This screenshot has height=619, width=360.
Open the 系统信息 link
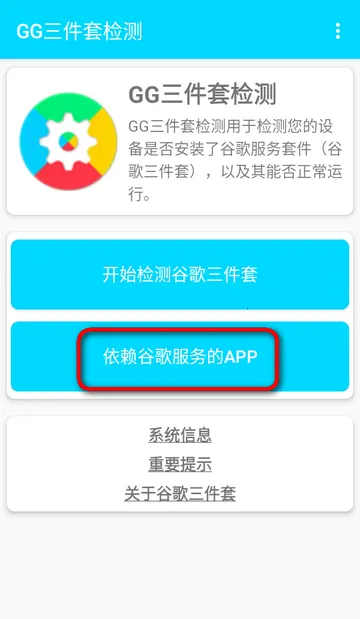[x=180, y=435]
